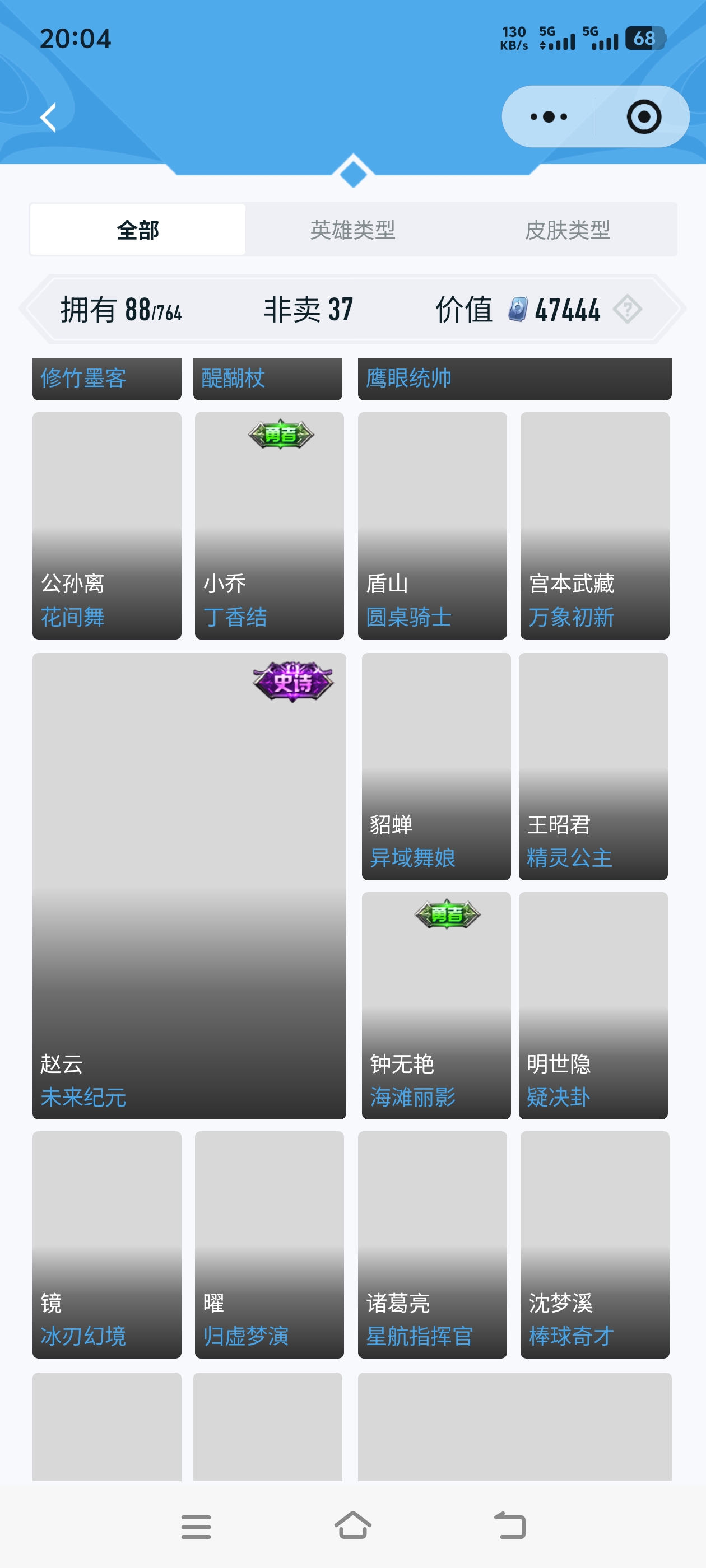The height and width of the screenshot is (1568, 706).
Task: Open the mini program more-options menu
Action: tap(548, 117)
